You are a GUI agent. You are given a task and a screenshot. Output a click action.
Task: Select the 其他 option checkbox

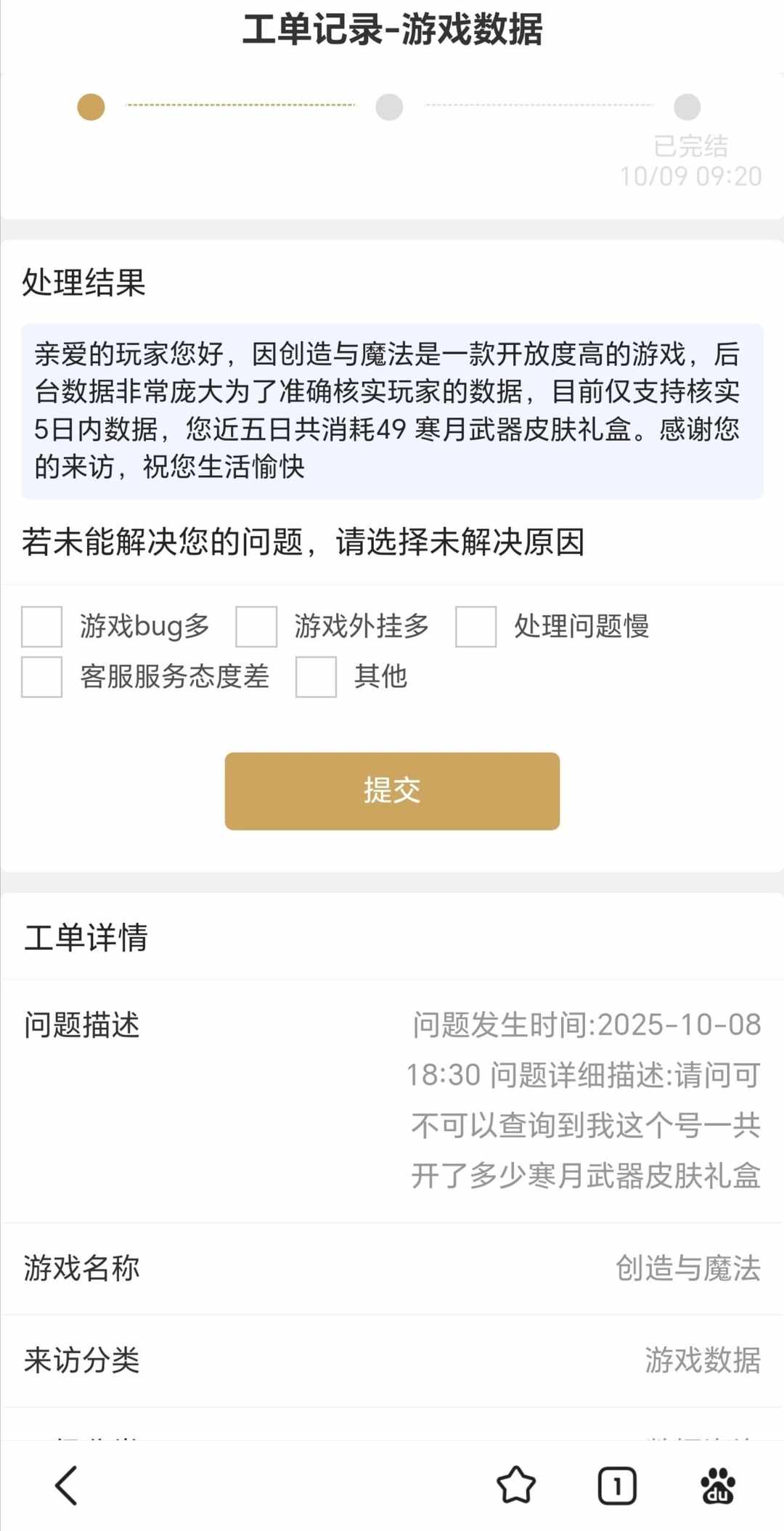(x=315, y=680)
